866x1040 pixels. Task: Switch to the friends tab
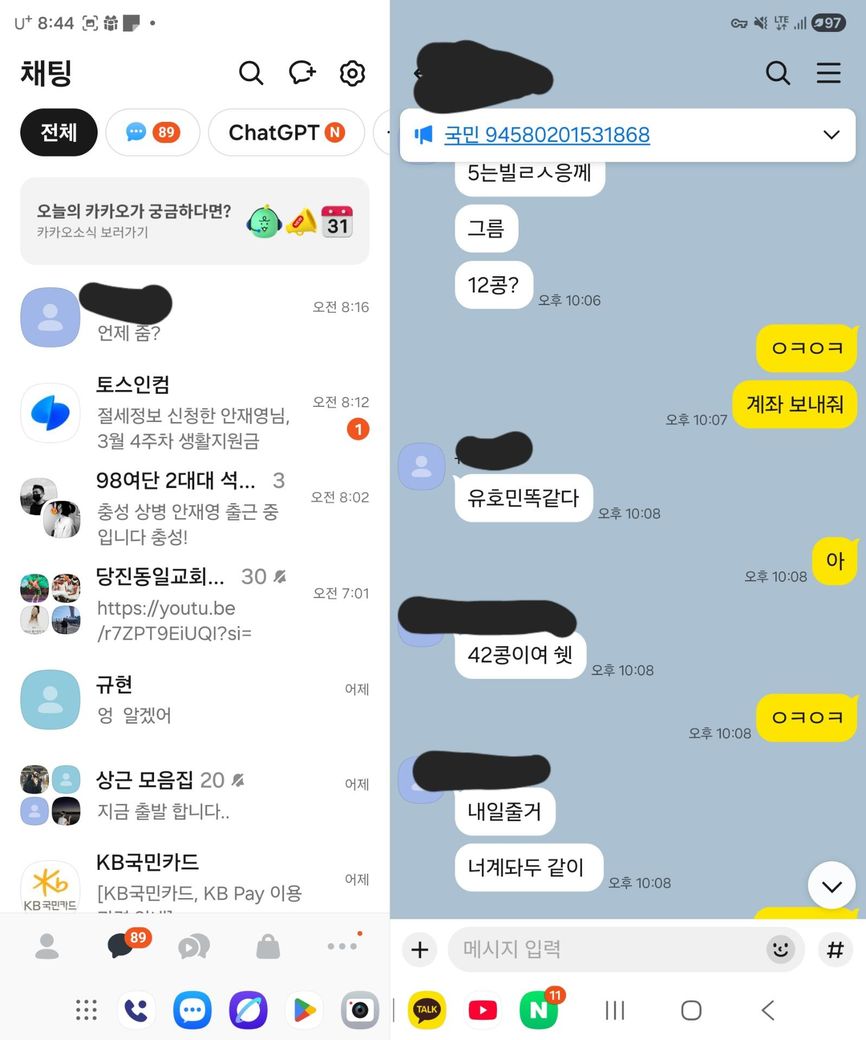[x=47, y=947]
